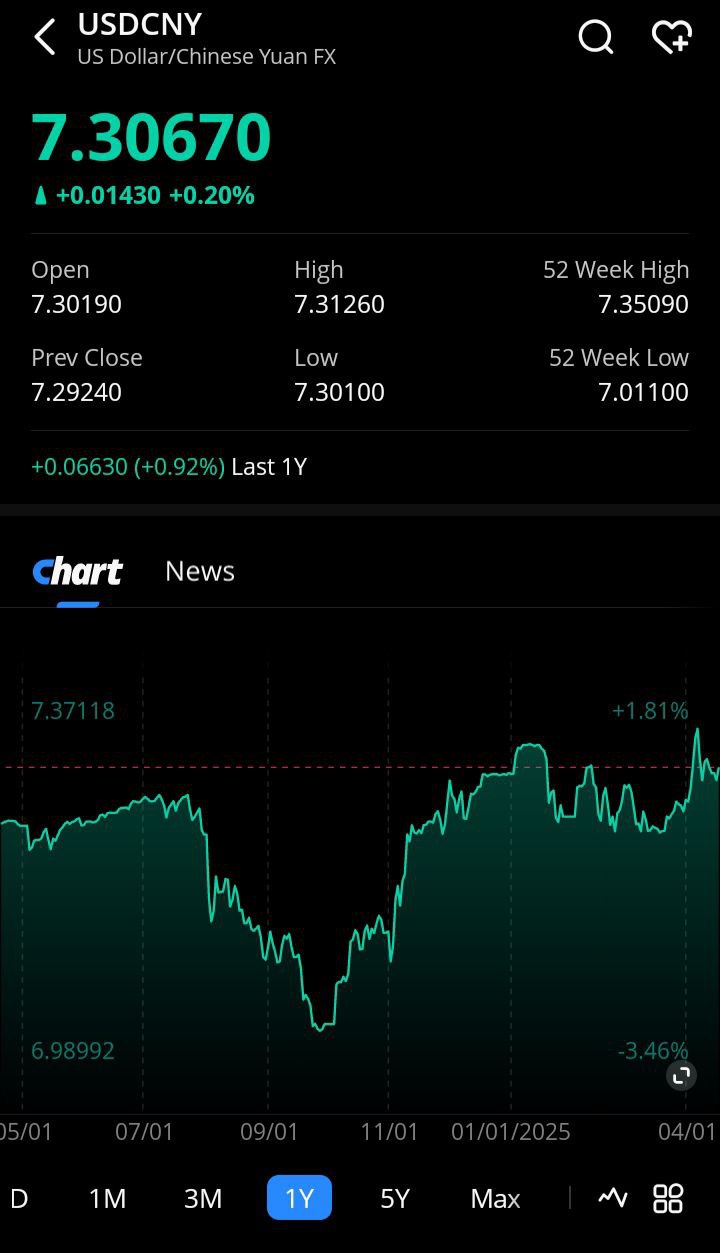The width and height of the screenshot is (720, 1253).
Task: Go back using the arrow icon
Action: 45,38
